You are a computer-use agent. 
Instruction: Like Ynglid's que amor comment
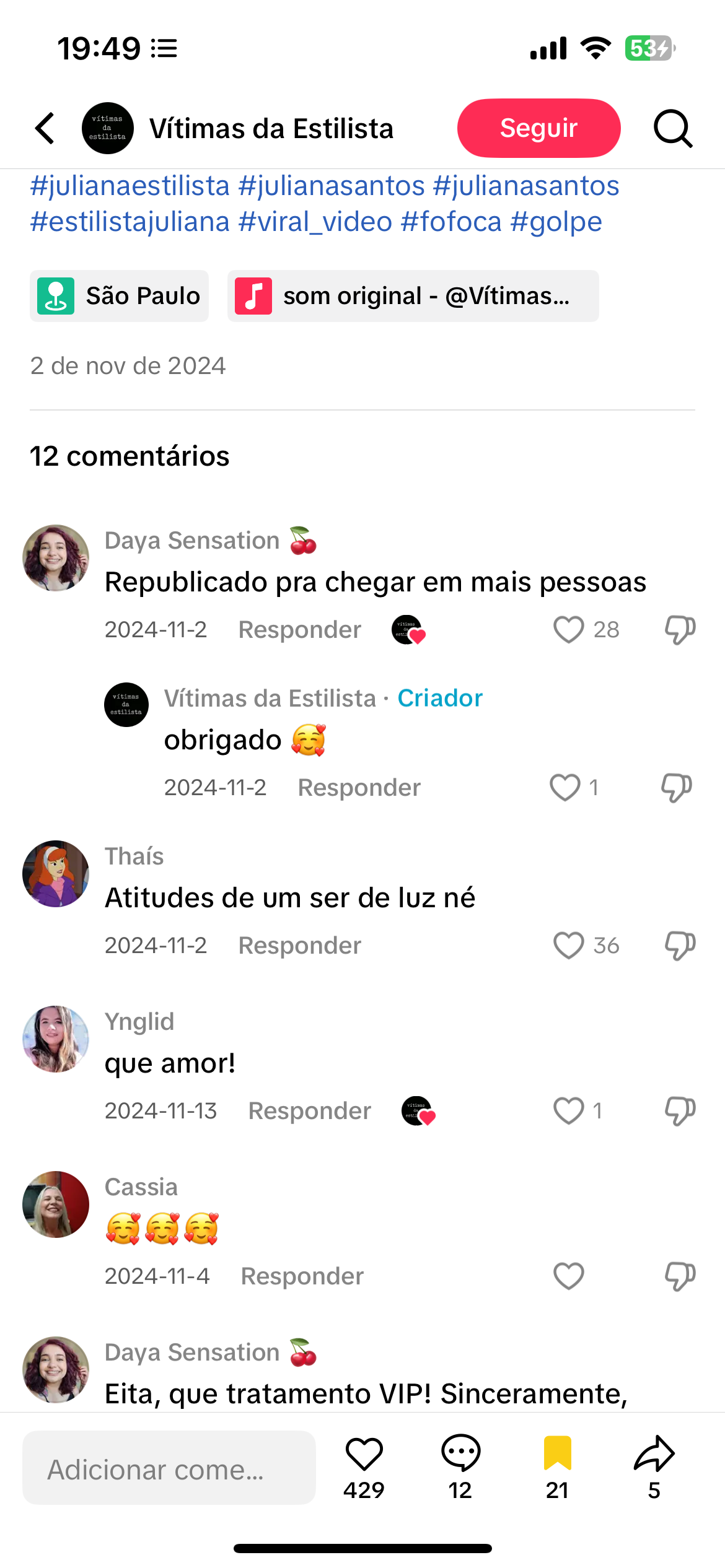click(568, 1111)
